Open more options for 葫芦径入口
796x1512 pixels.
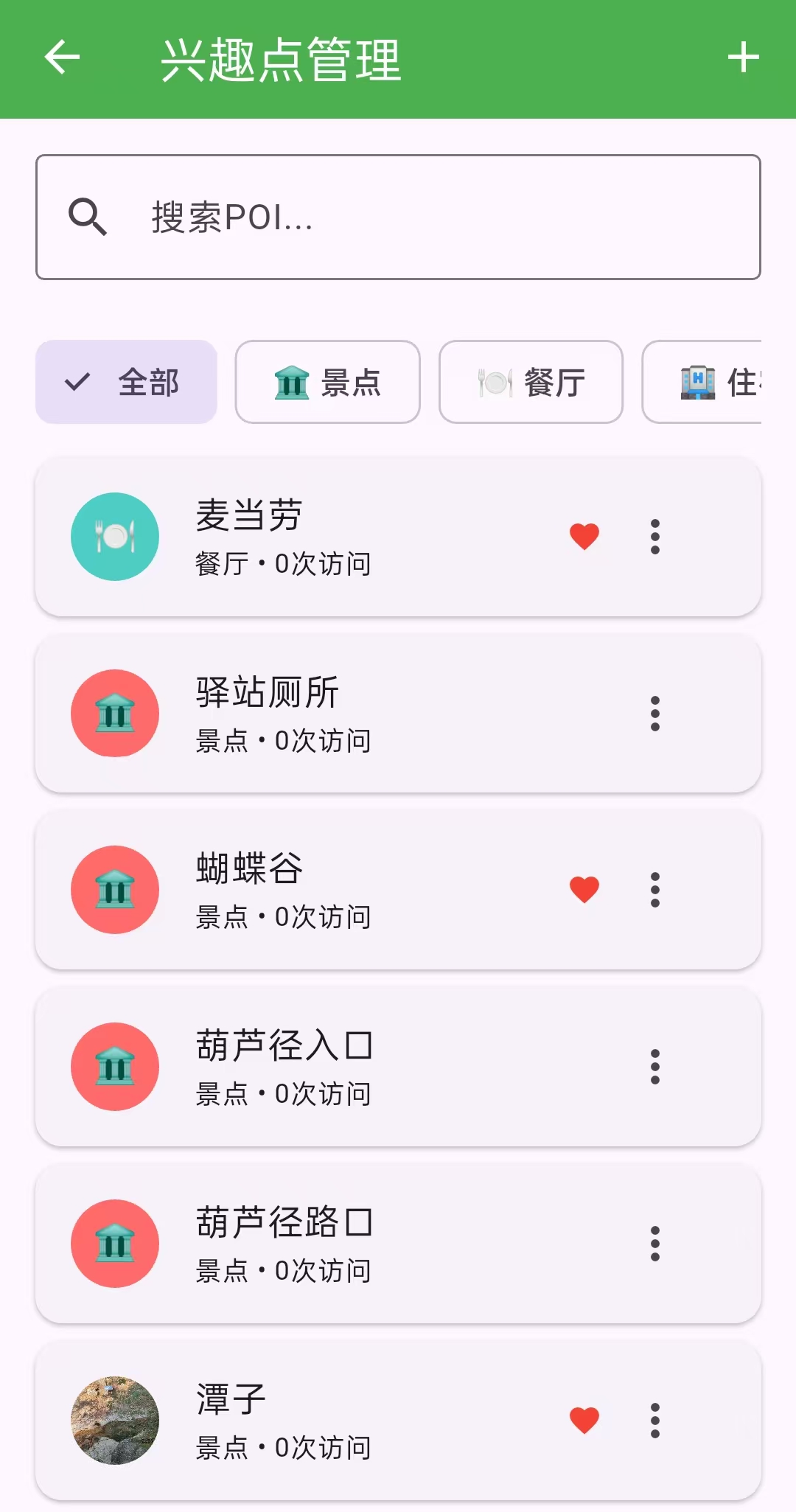(x=654, y=1067)
